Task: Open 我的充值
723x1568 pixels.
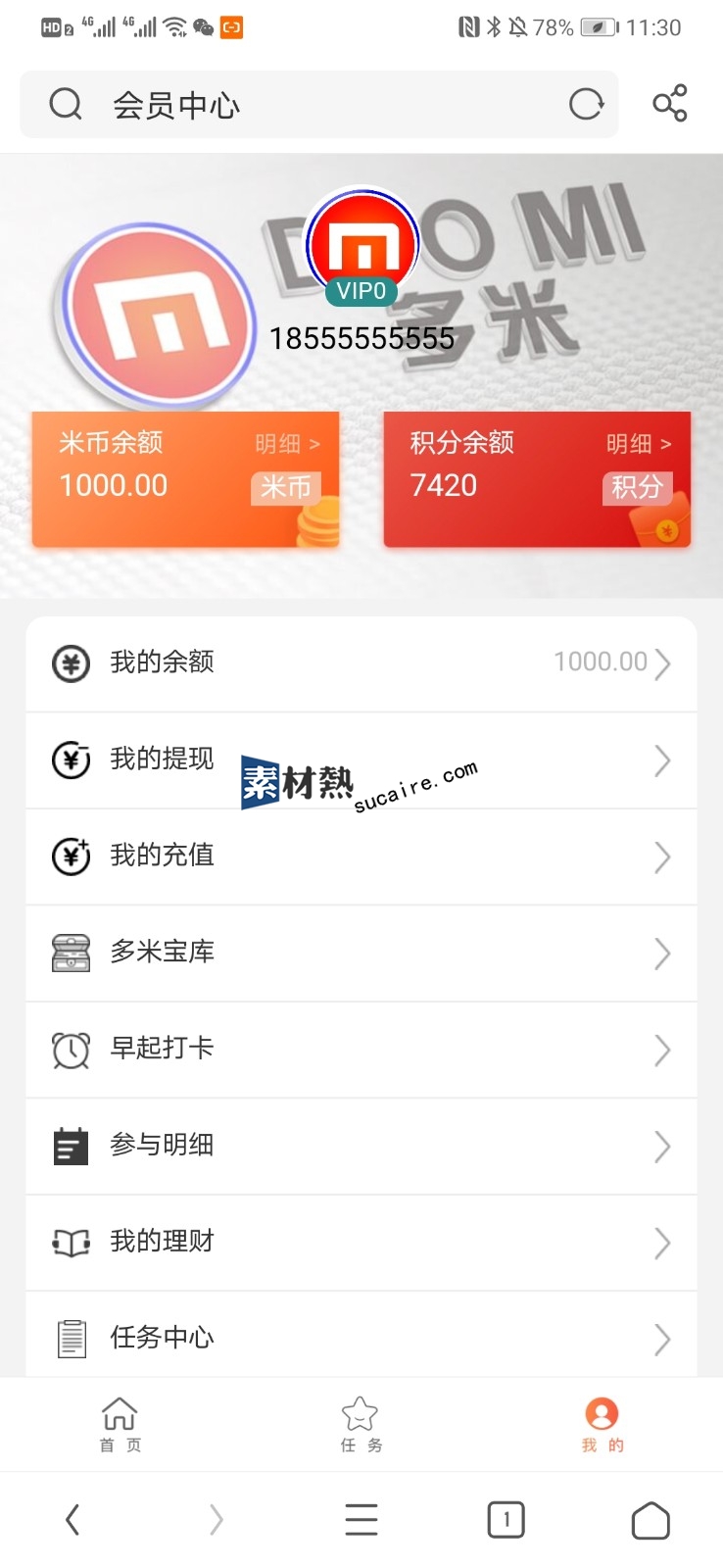Action: click(x=361, y=856)
